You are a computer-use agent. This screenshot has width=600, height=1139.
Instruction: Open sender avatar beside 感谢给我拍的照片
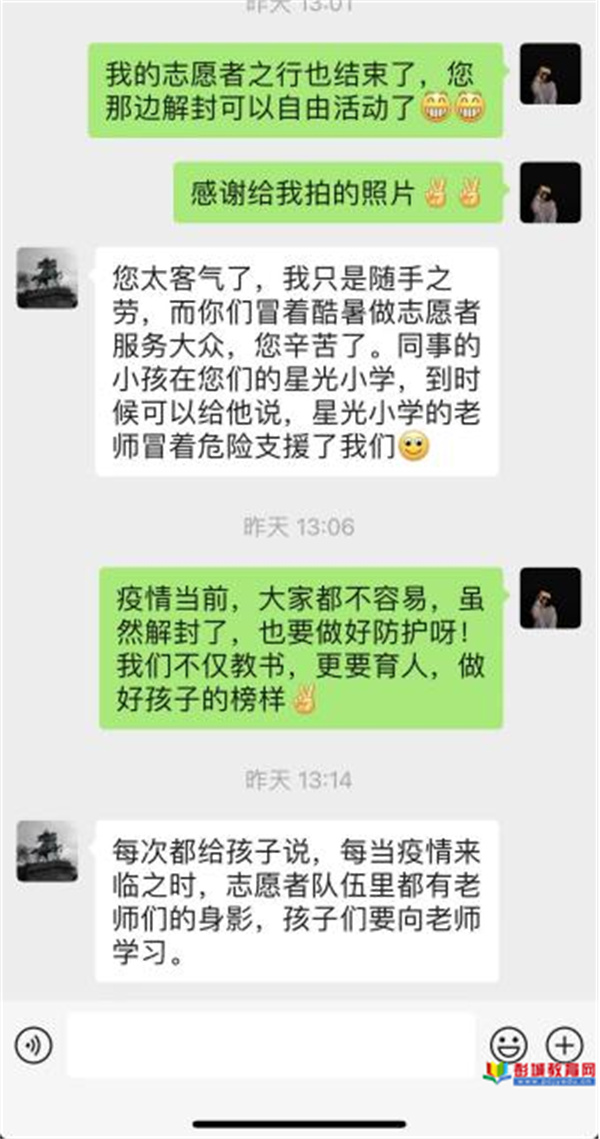pyautogui.click(x=550, y=193)
